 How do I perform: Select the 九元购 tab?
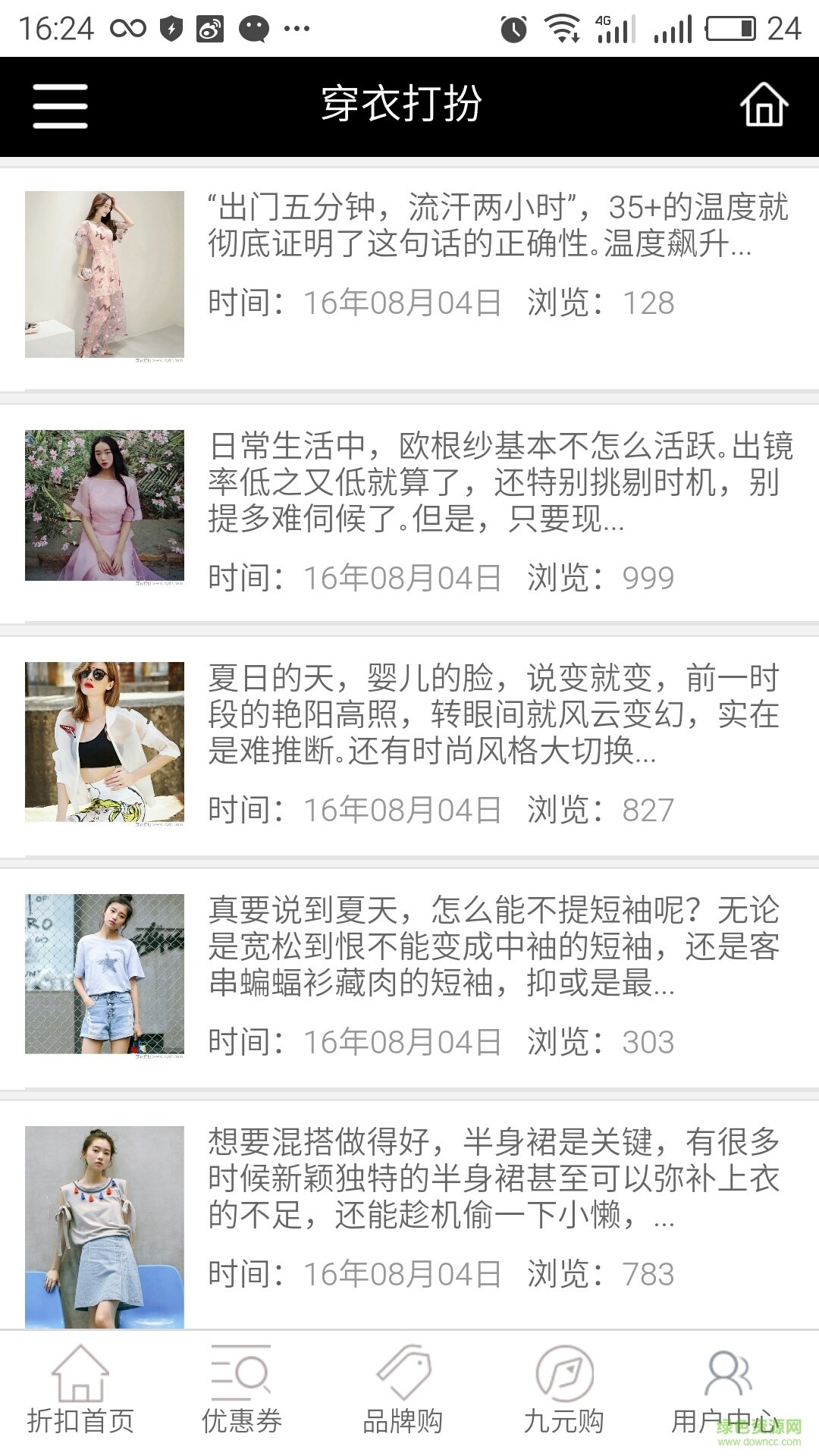point(563,1392)
